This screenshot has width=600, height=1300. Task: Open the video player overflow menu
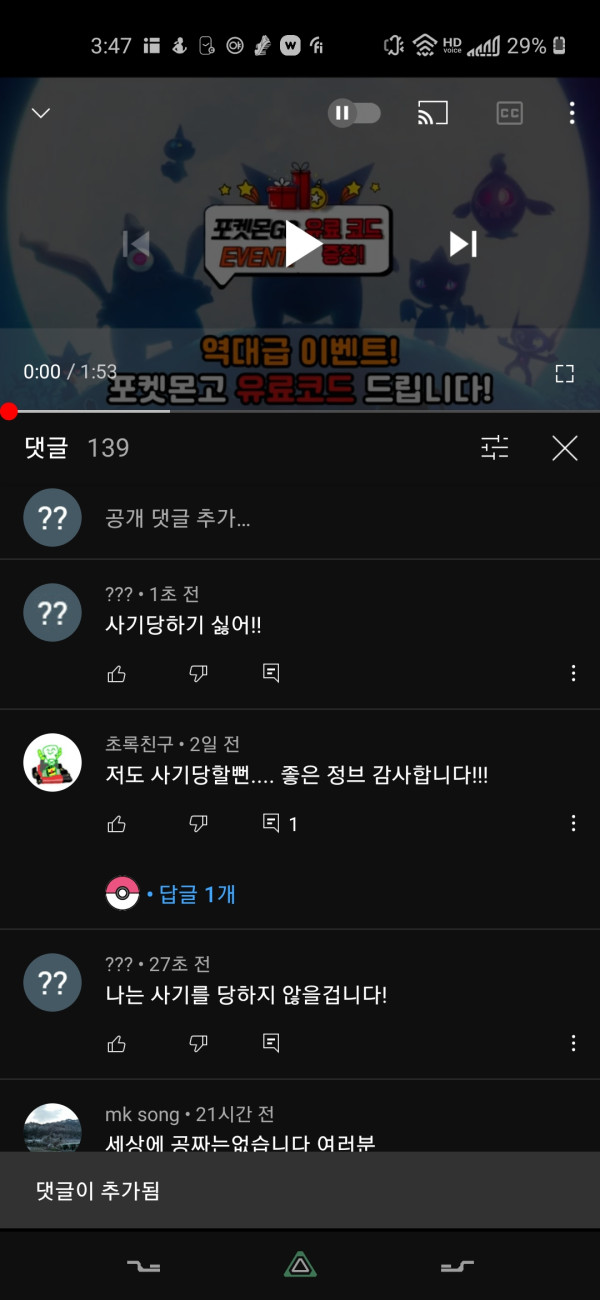[x=572, y=113]
